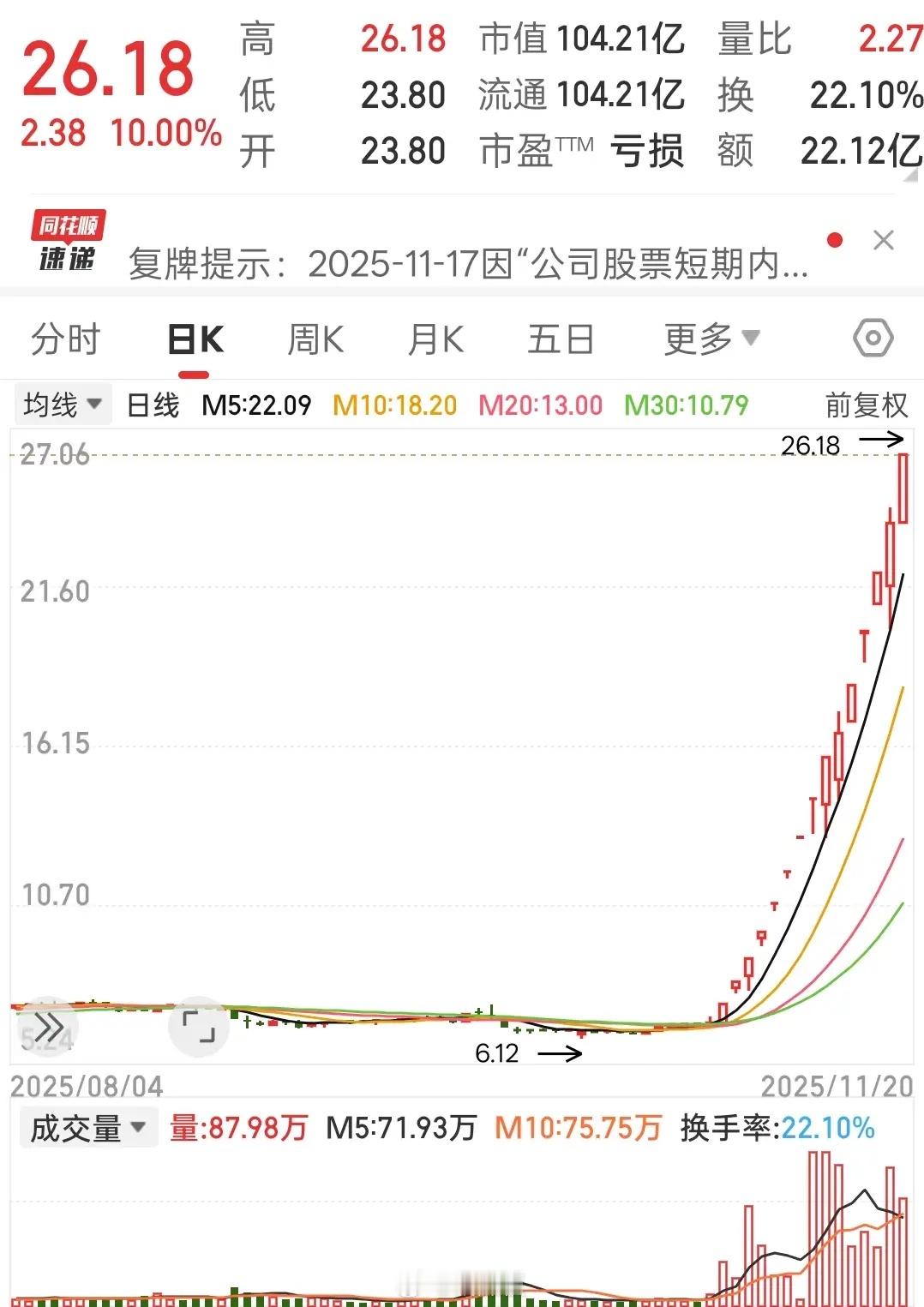Dismiss the notice banner with the × button
The width and height of the screenshot is (924, 1307).
[882, 241]
